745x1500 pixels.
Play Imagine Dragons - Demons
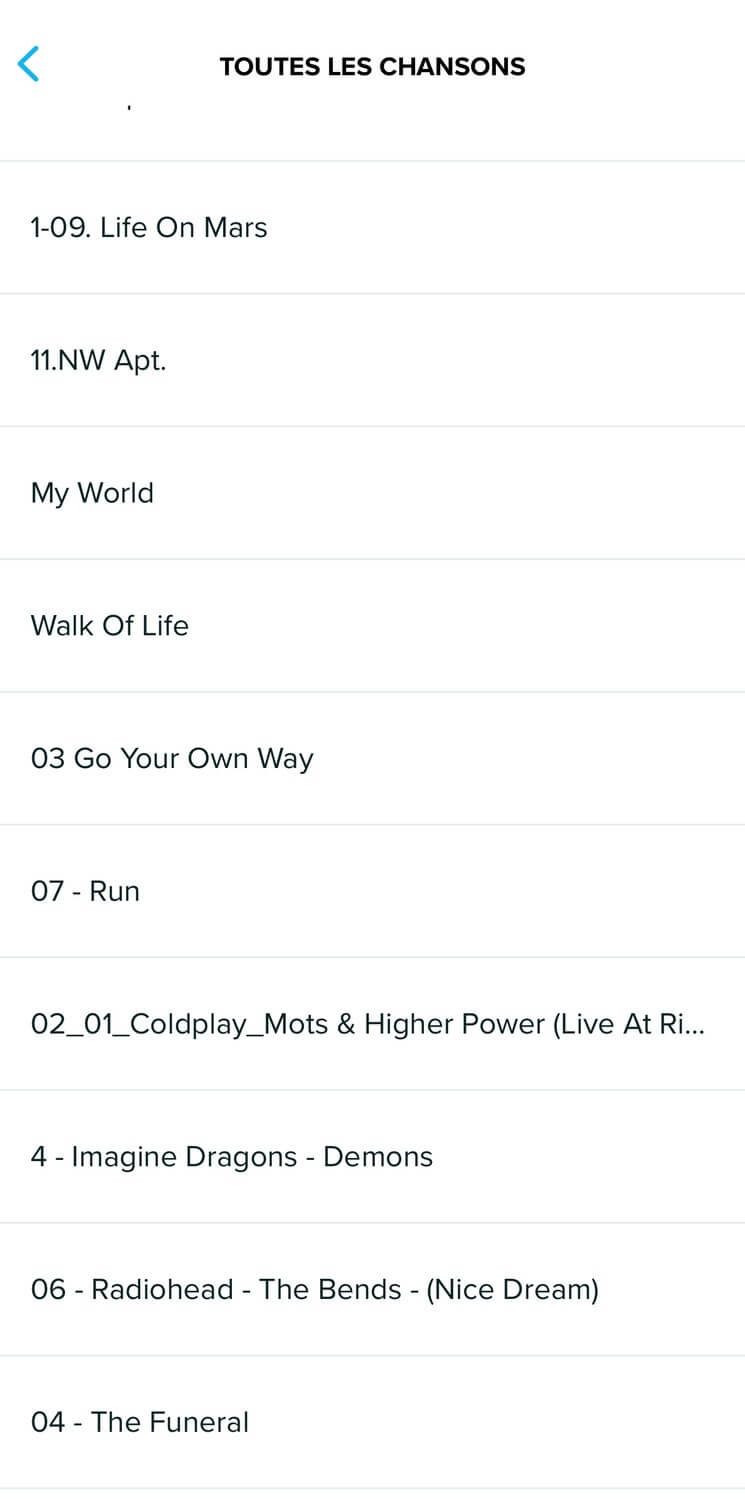[372, 1157]
